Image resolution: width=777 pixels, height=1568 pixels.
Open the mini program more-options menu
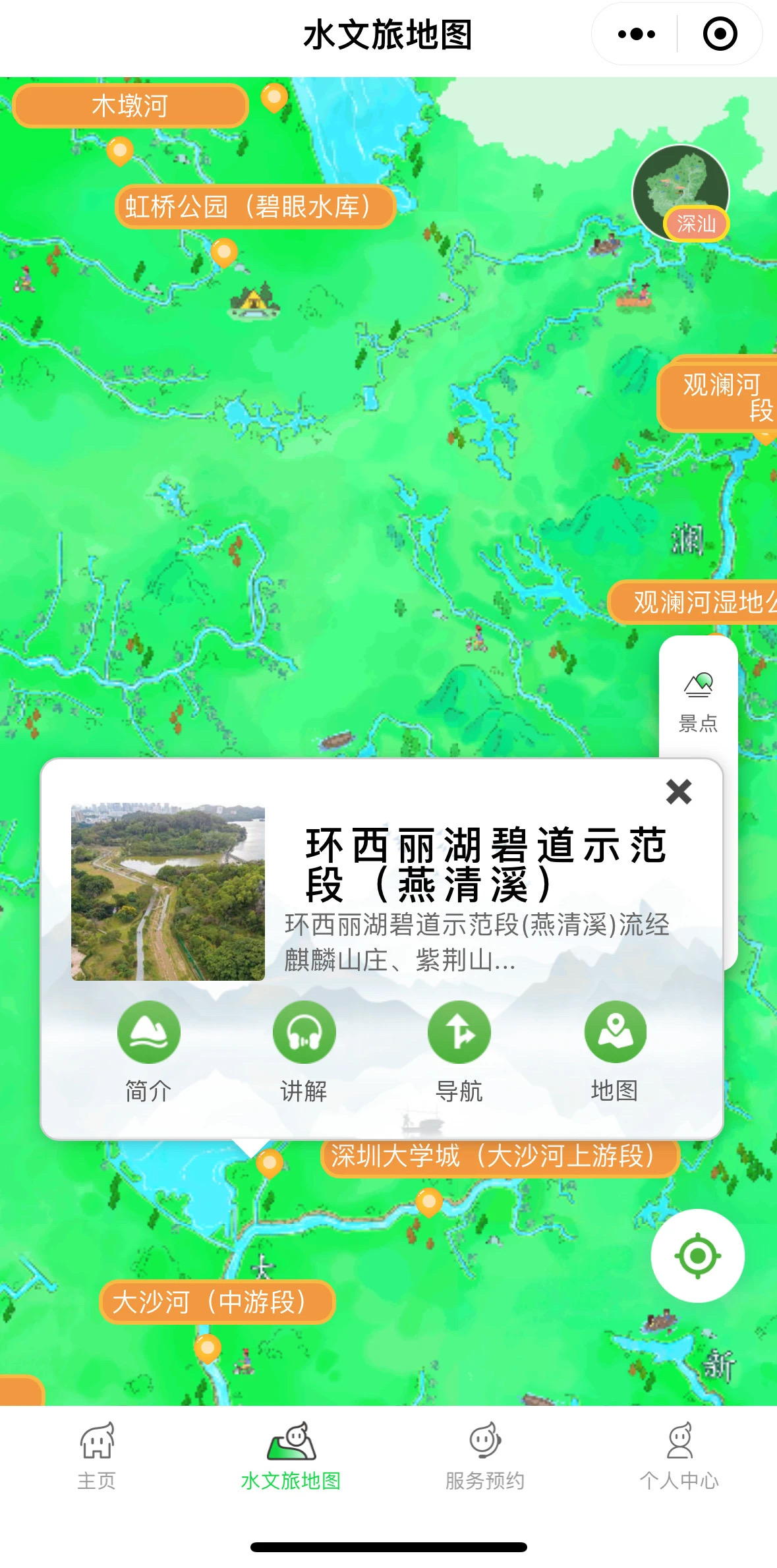click(x=636, y=34)
